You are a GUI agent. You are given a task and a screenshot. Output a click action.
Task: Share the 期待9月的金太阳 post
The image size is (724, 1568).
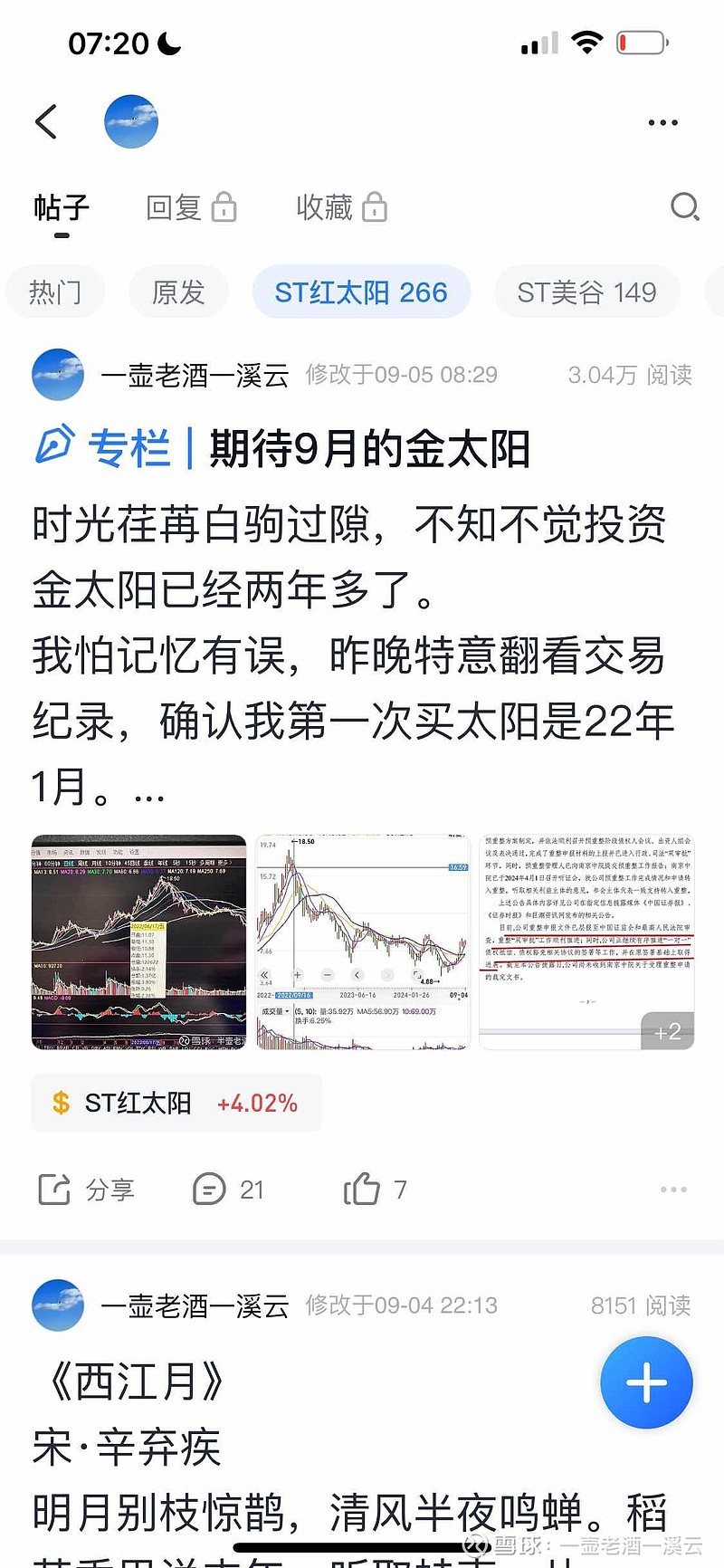(x=87, y=1190)
